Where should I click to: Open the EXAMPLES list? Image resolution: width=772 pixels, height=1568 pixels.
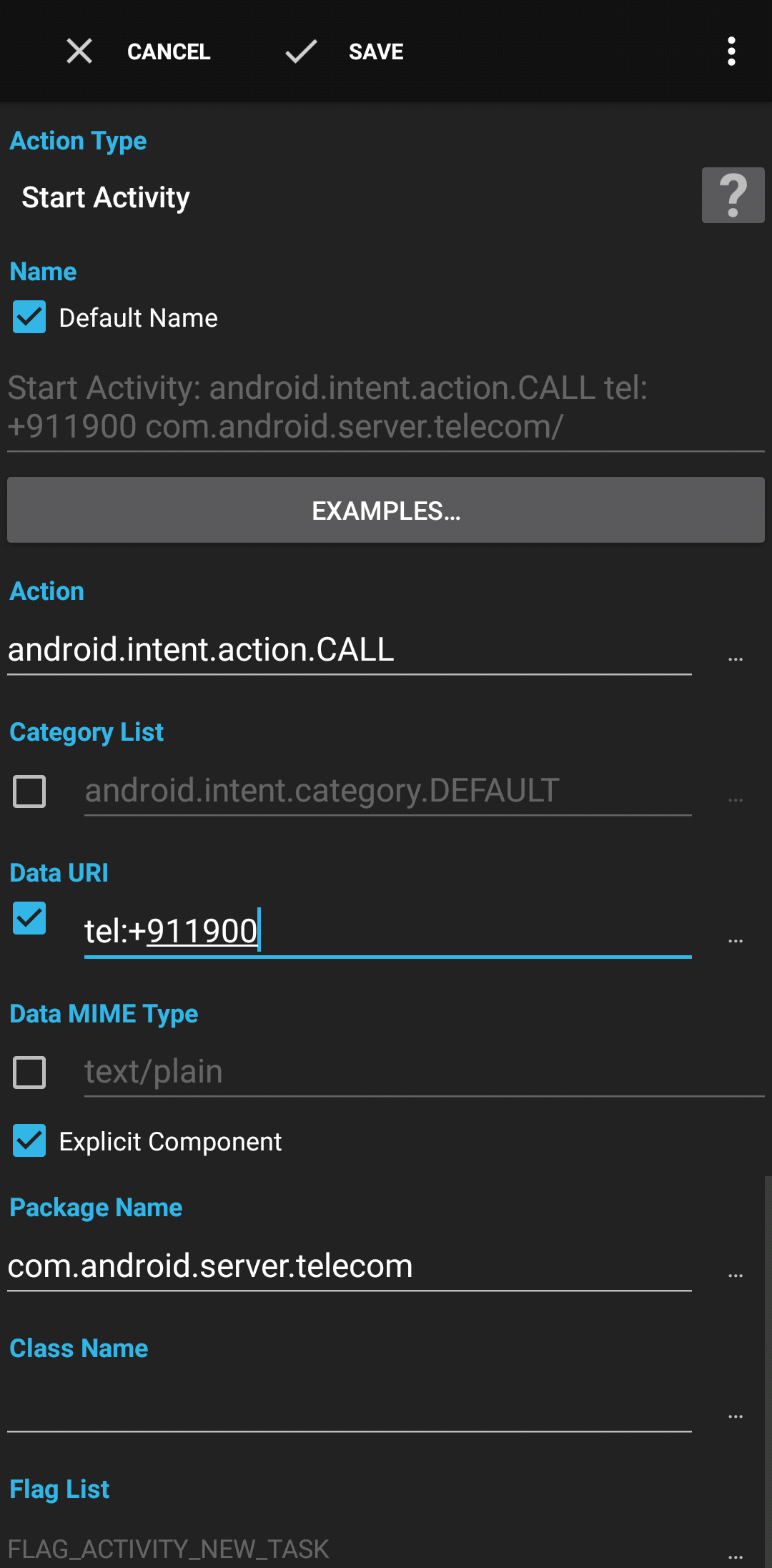[x=386, y=511]
